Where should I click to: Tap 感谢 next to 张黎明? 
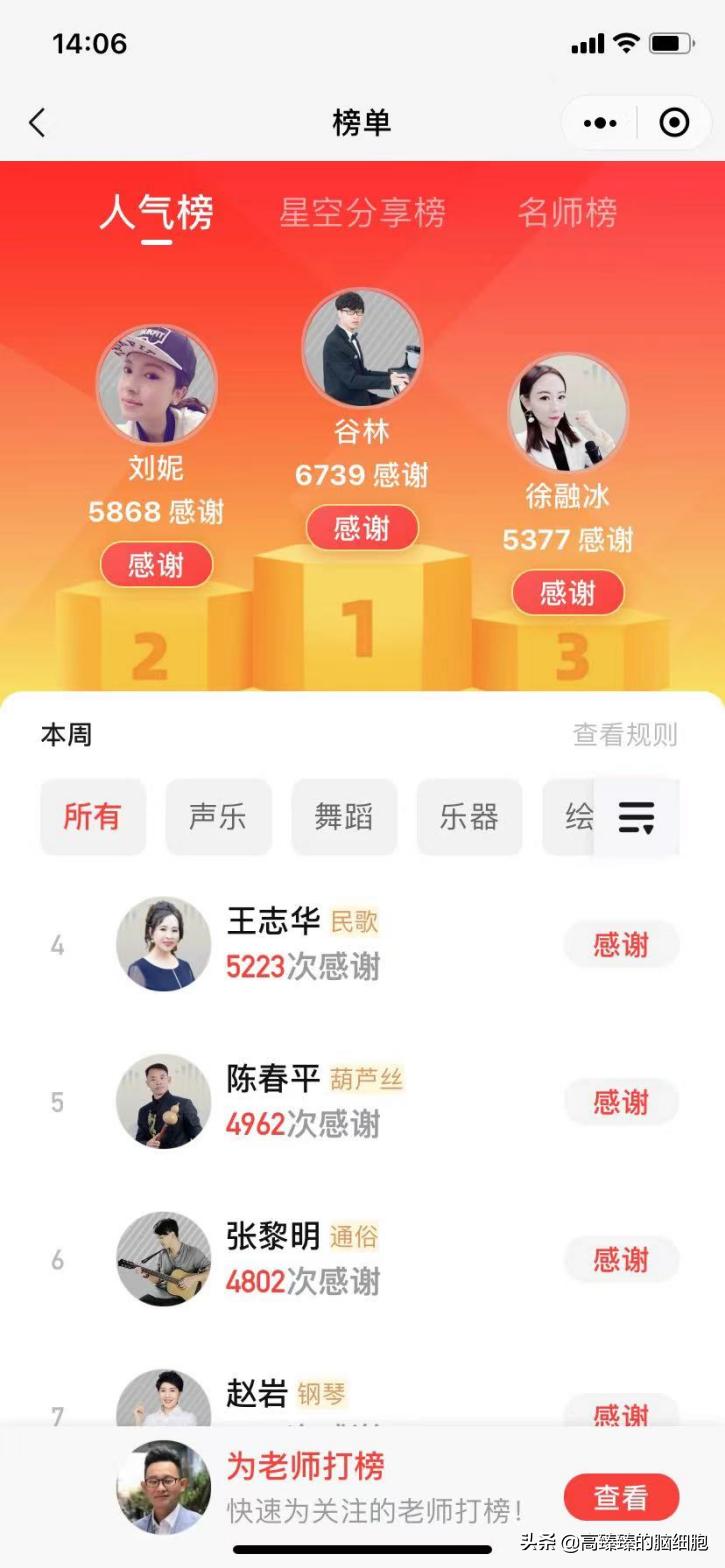click(x=621, y=1259)
